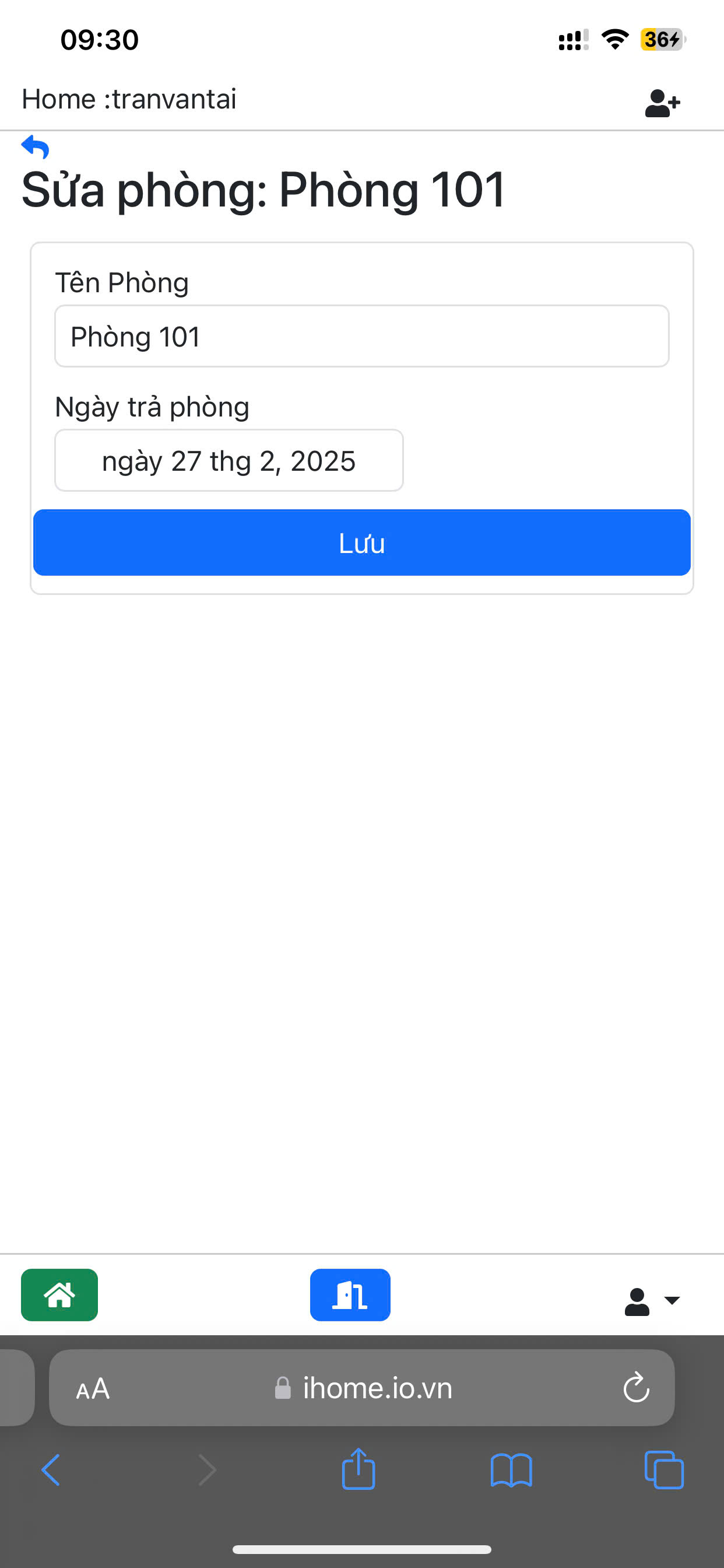This screenshot has width=724, height=1568.
Task: Expand the user account dropdown
Action: pyautogui.click(x=651, y=1301)
